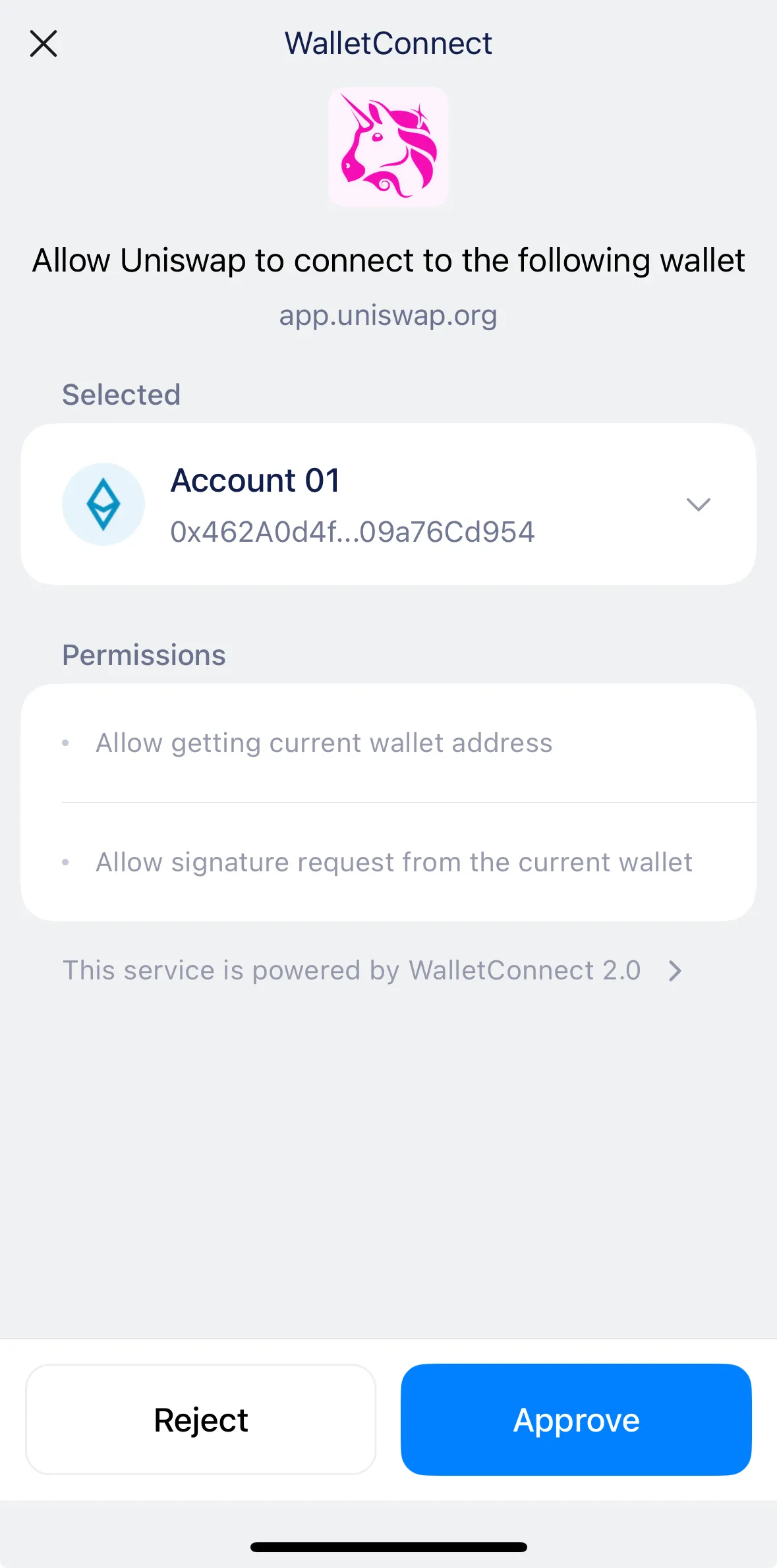
Task: Select the Permissions section heading
Action: [x=144, y=654]
